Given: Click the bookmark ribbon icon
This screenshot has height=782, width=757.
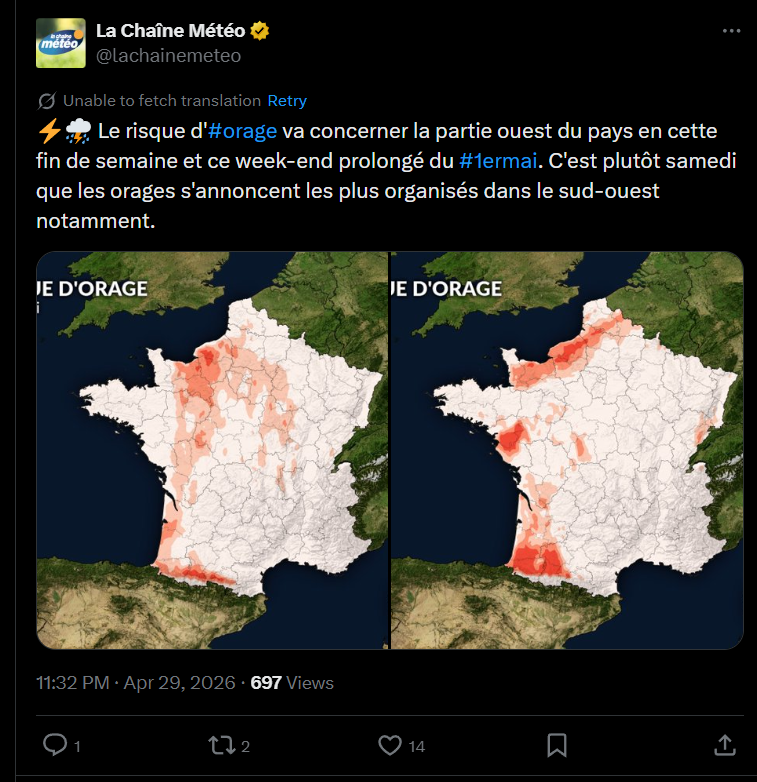Looking at the screenshot, I should click(x=556, y=746).
